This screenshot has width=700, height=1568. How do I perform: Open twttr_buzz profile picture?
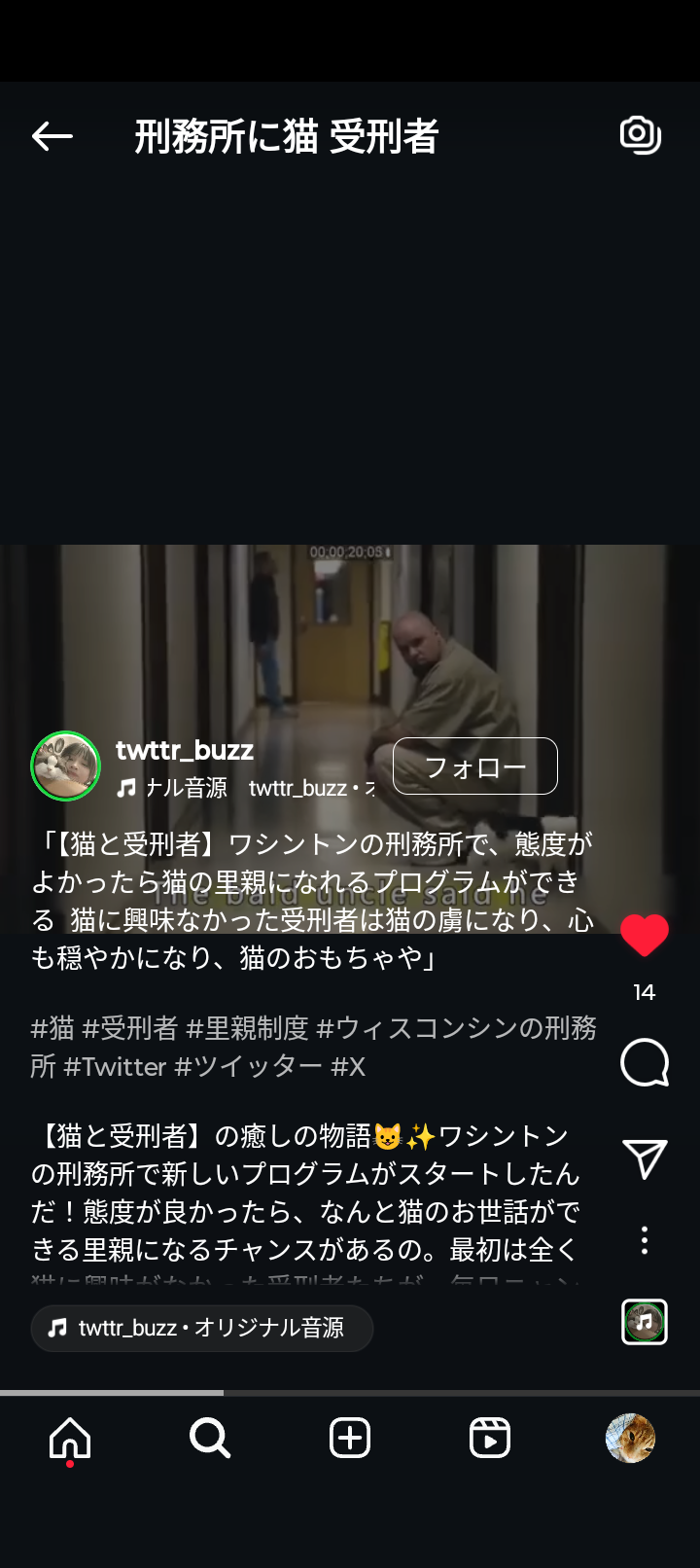(x=66, y=766)
